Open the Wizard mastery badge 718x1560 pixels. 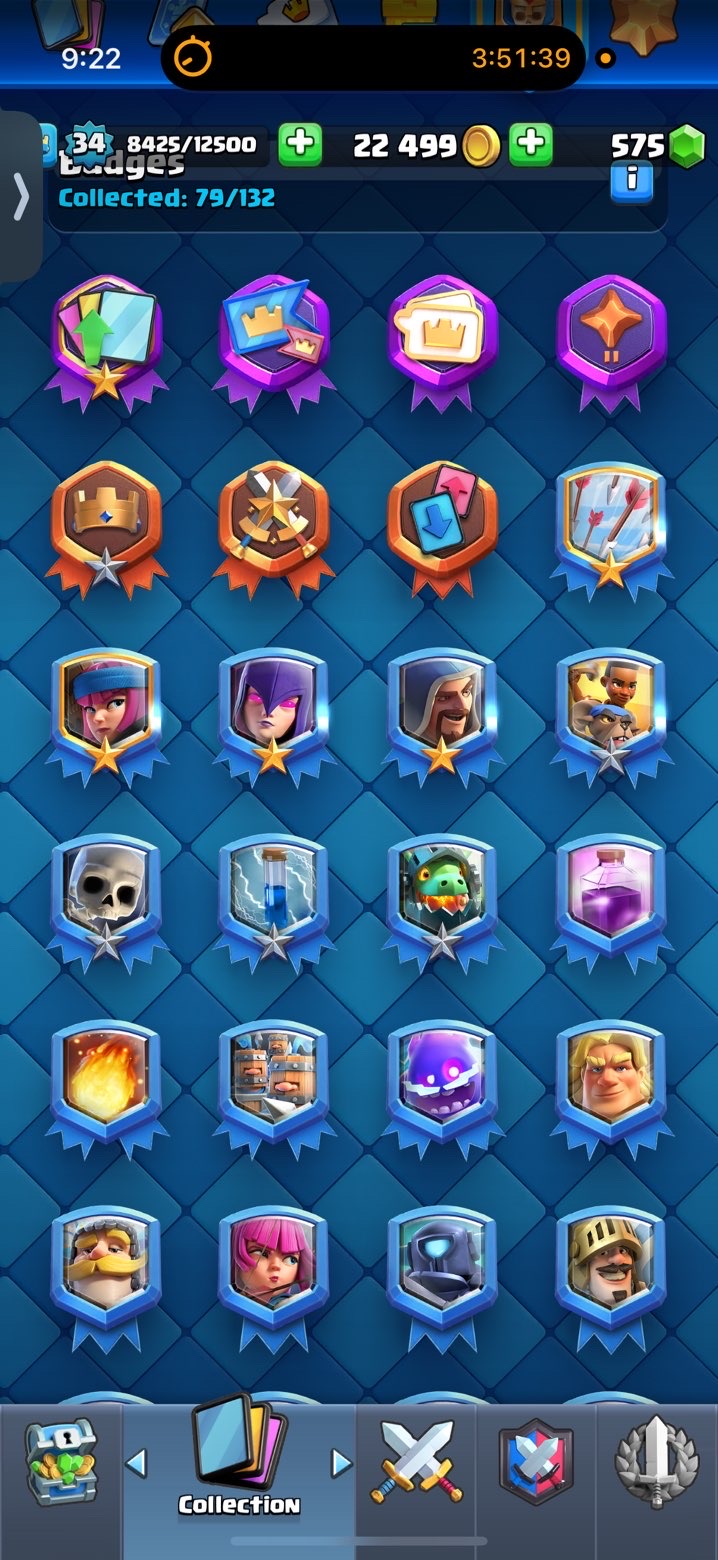441,706
